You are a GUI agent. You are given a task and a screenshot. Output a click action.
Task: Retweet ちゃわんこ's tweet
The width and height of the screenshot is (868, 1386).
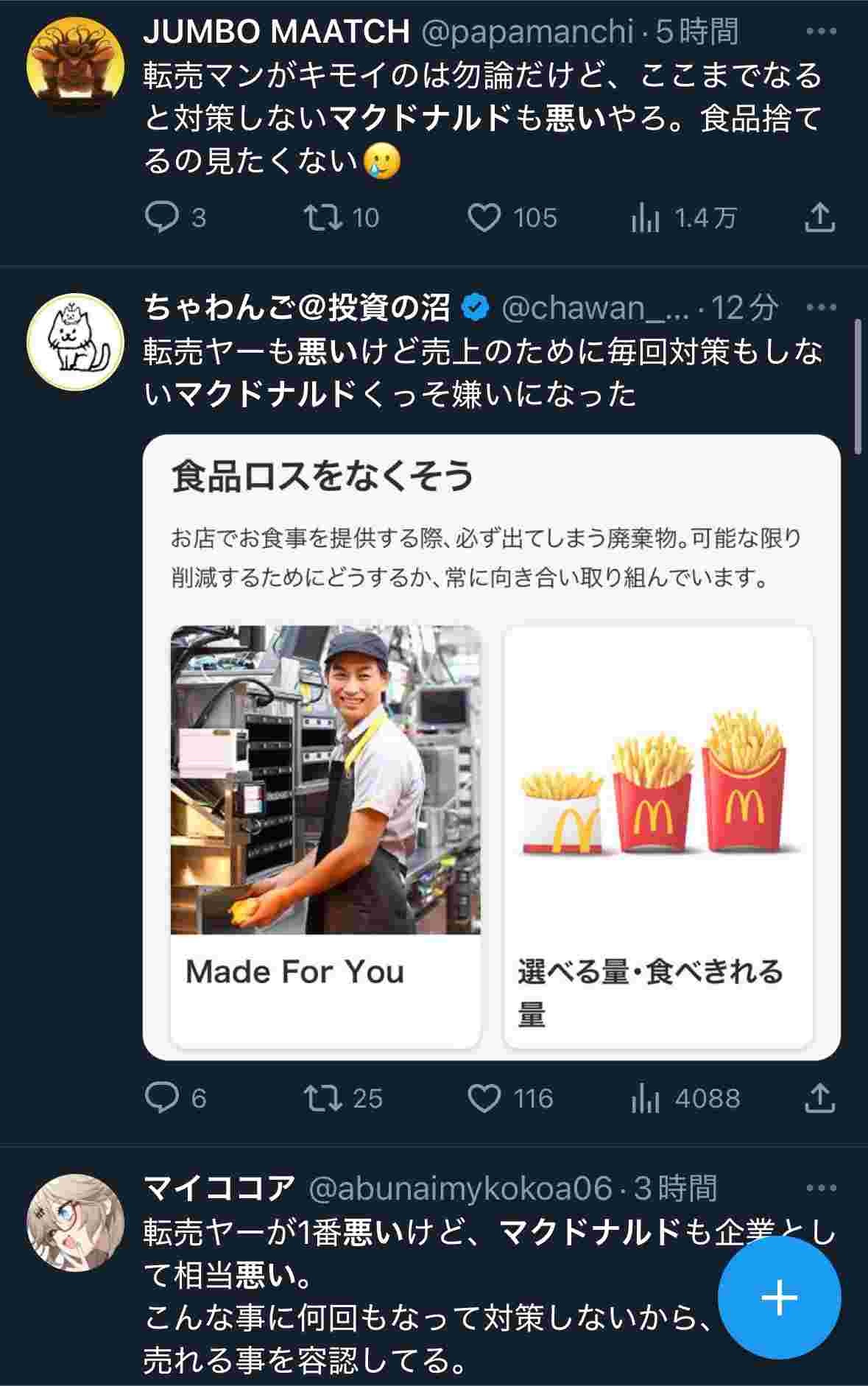(x=323, y=1097)
